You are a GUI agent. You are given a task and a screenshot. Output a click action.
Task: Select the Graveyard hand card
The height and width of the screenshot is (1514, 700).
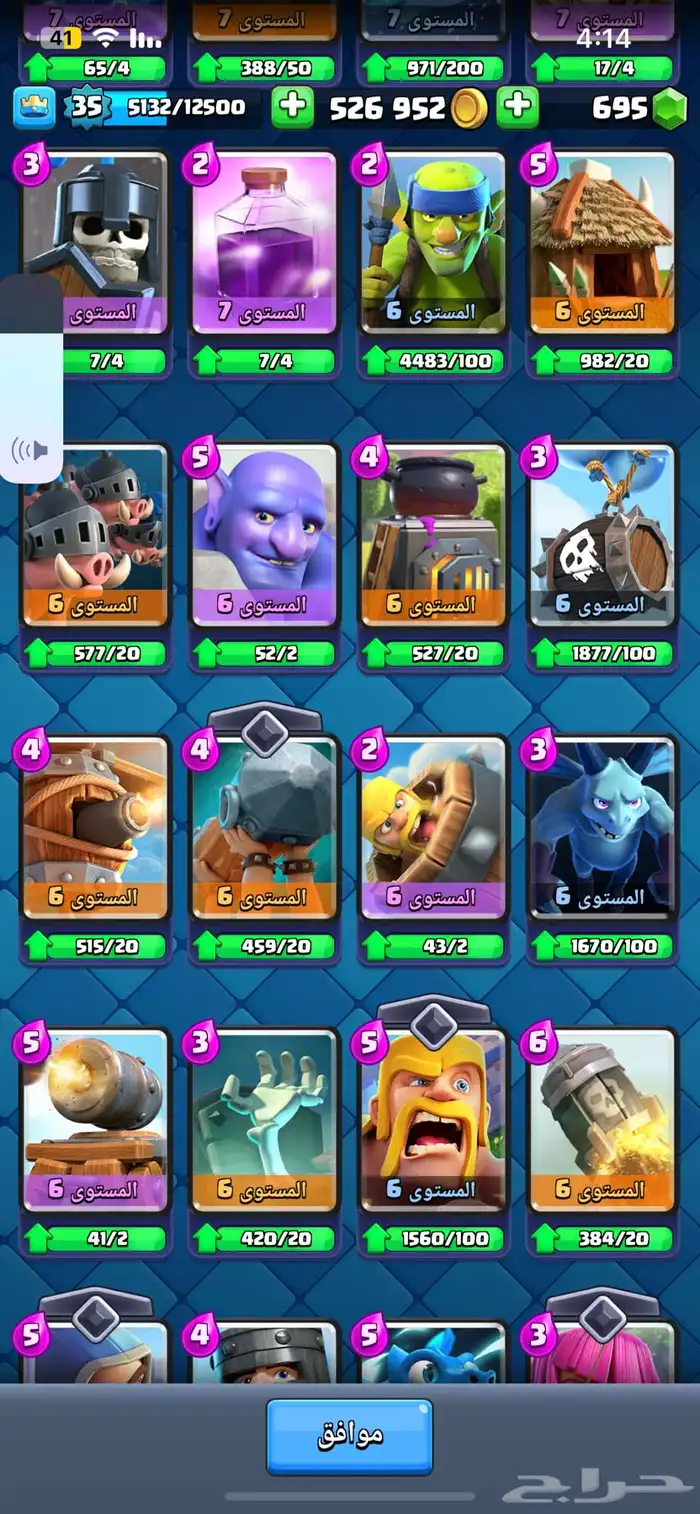tap(264, 1121)
